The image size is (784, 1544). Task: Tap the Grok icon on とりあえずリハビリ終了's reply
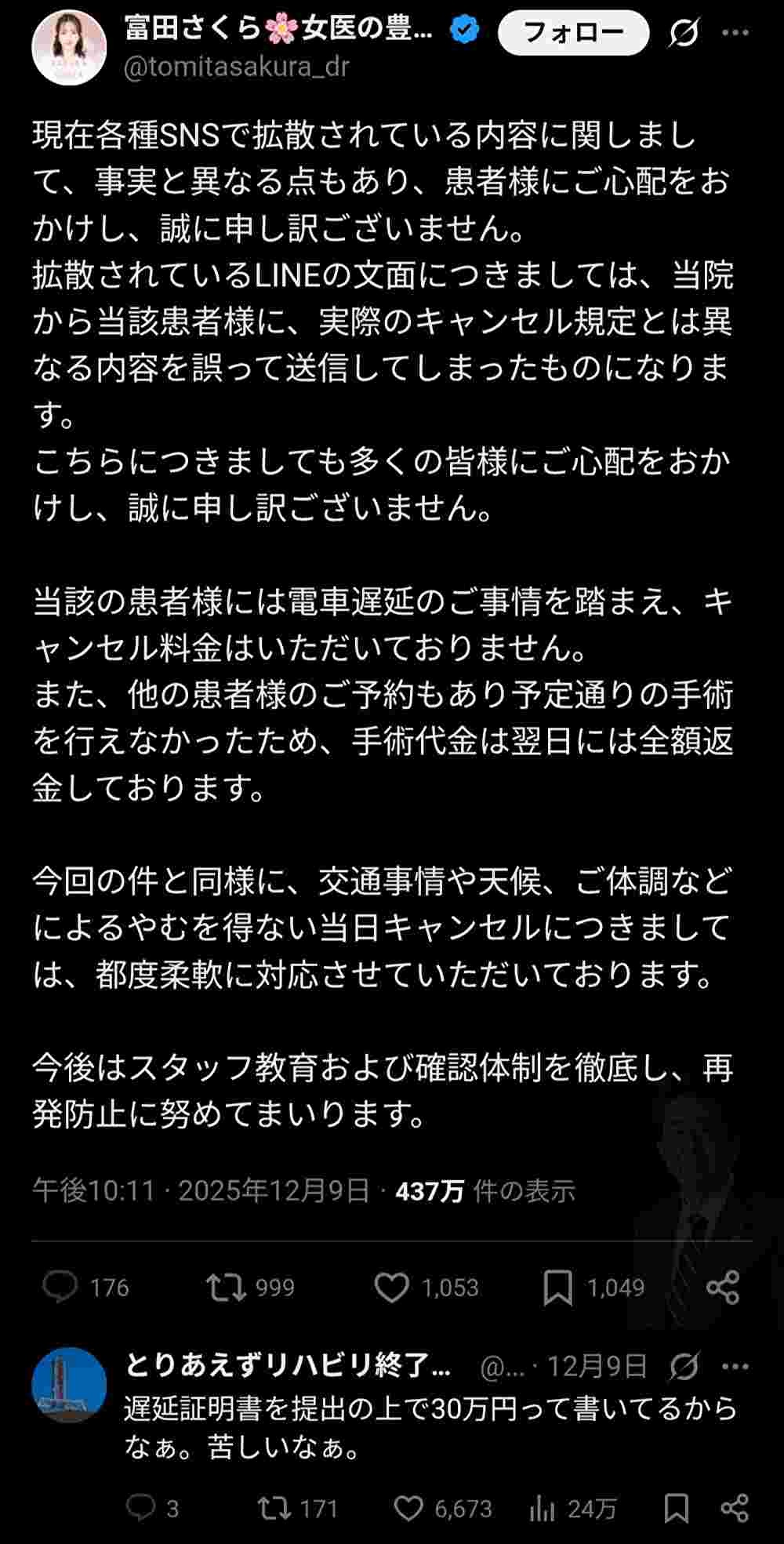pos(684,1367)
